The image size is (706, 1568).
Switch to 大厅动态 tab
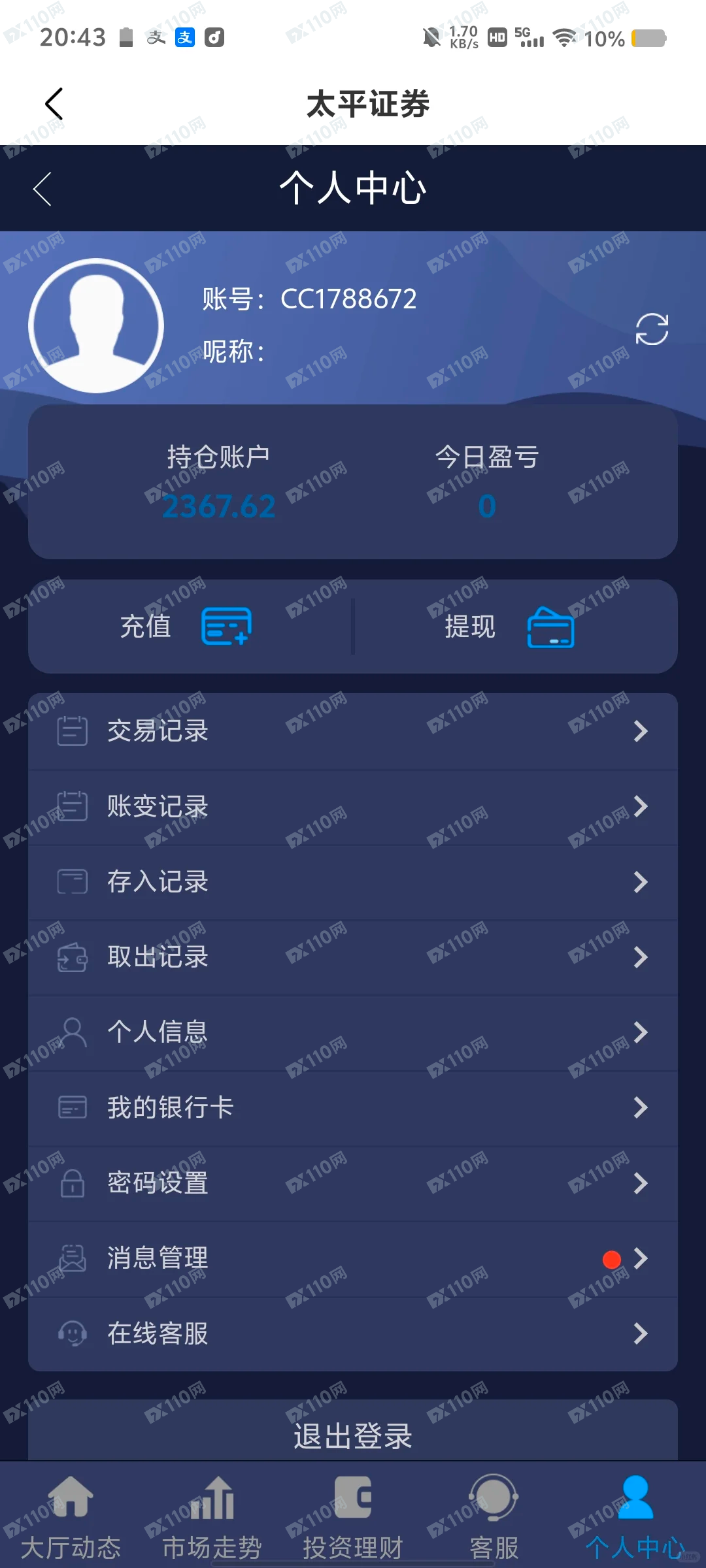click(x=71, y=1516)
